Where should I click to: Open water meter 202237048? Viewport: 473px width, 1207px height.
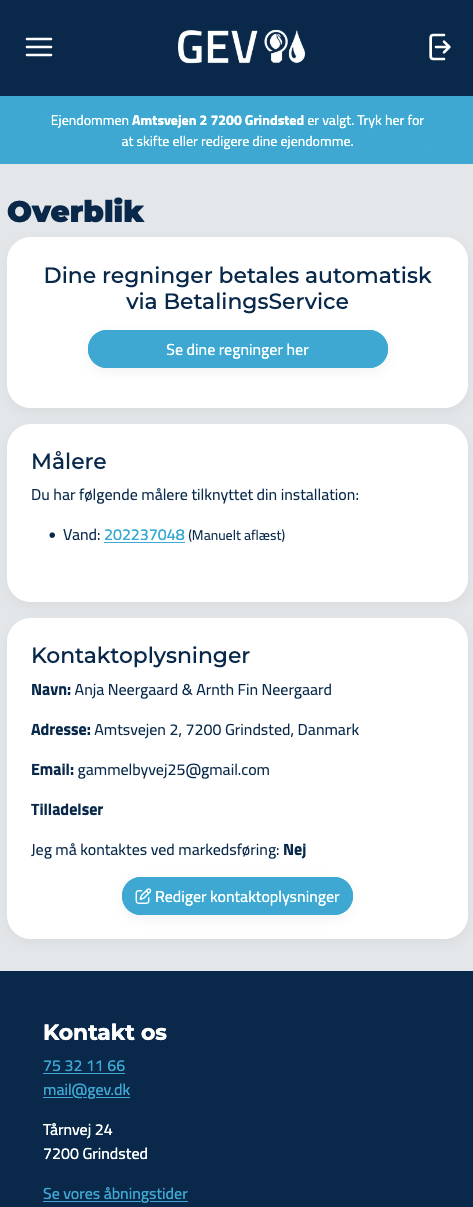coord(144,535)
